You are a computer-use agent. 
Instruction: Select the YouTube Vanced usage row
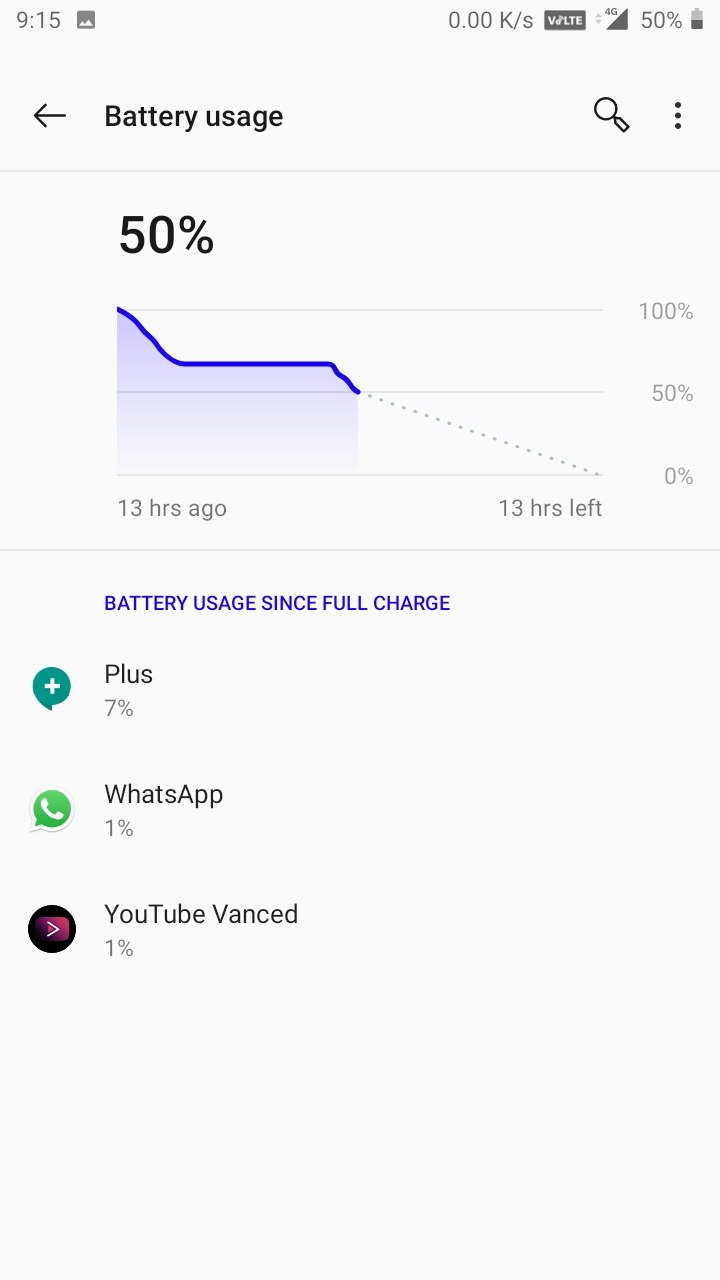coord(360,930)
